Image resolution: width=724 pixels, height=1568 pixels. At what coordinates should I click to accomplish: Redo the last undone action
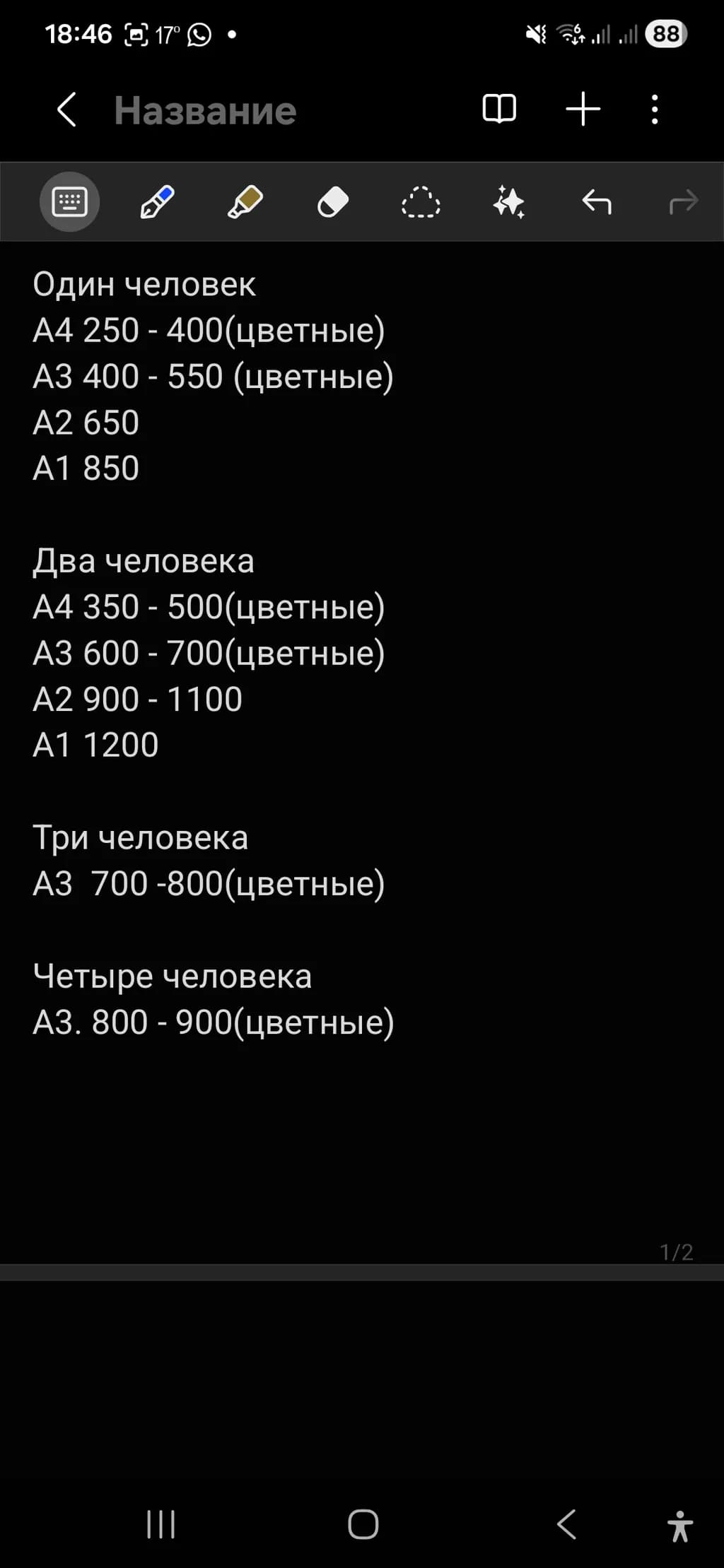[x=684, y=202]
